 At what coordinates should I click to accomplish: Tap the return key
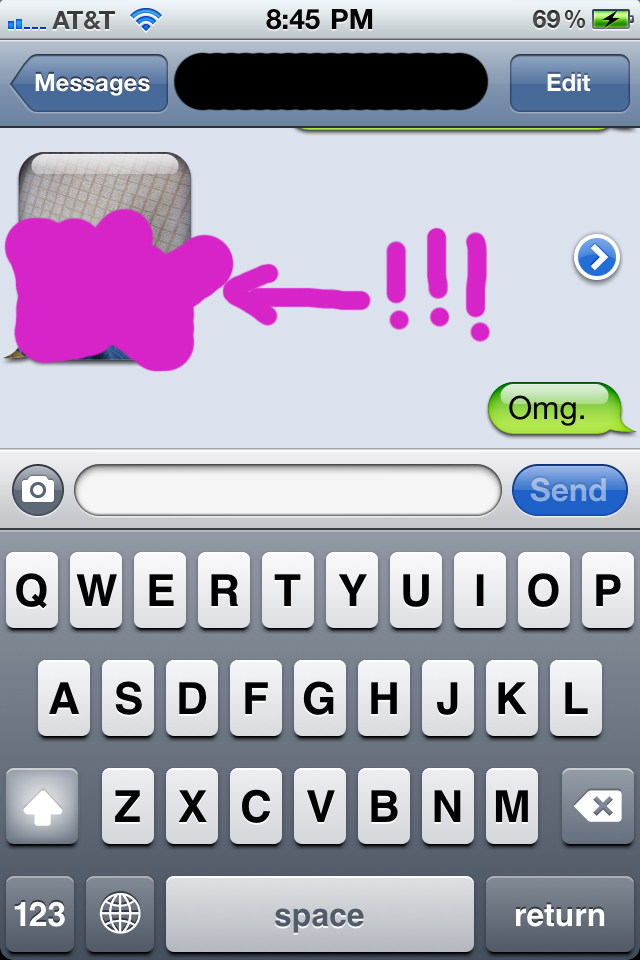[x=559, y=914]
